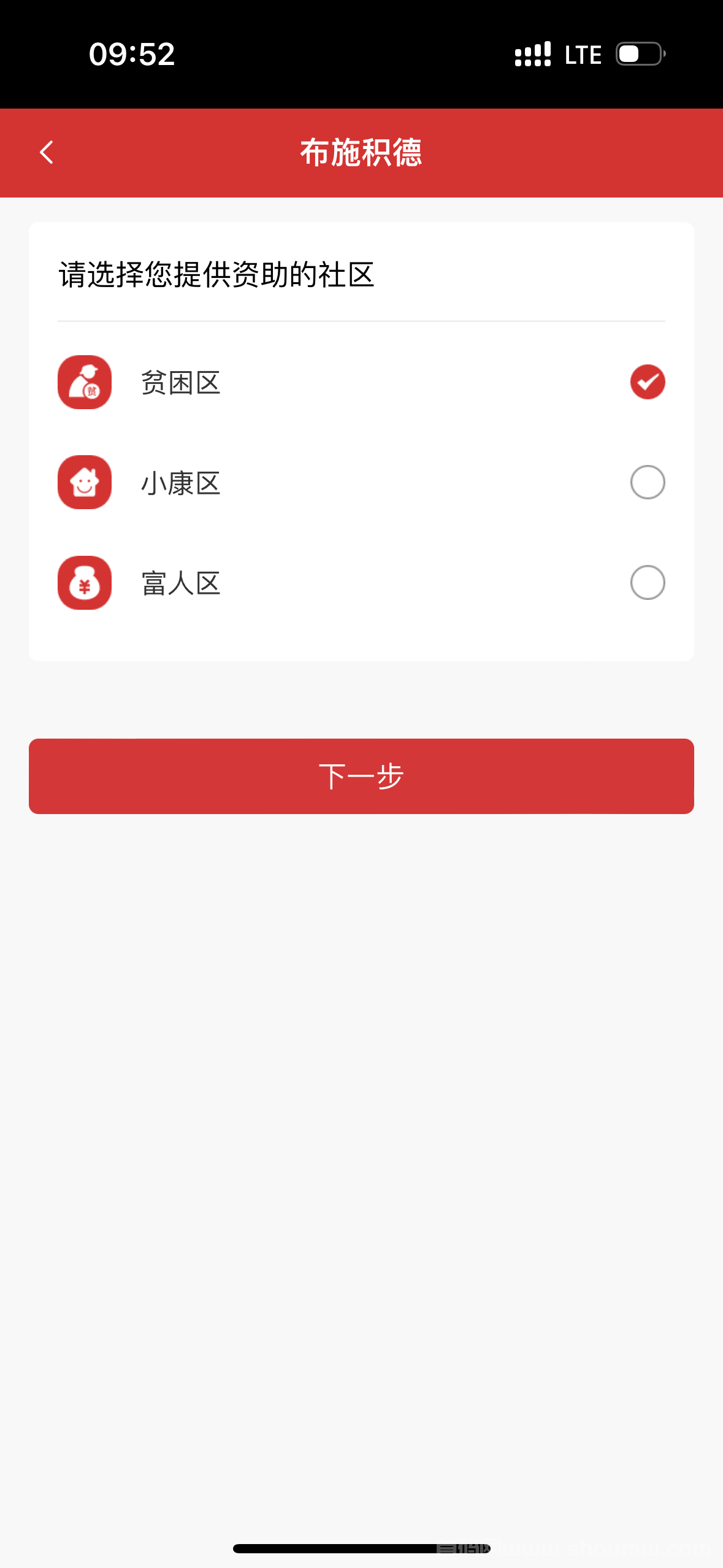Go back using the header arrow
723x1568 pixels.
click(47, 152)
